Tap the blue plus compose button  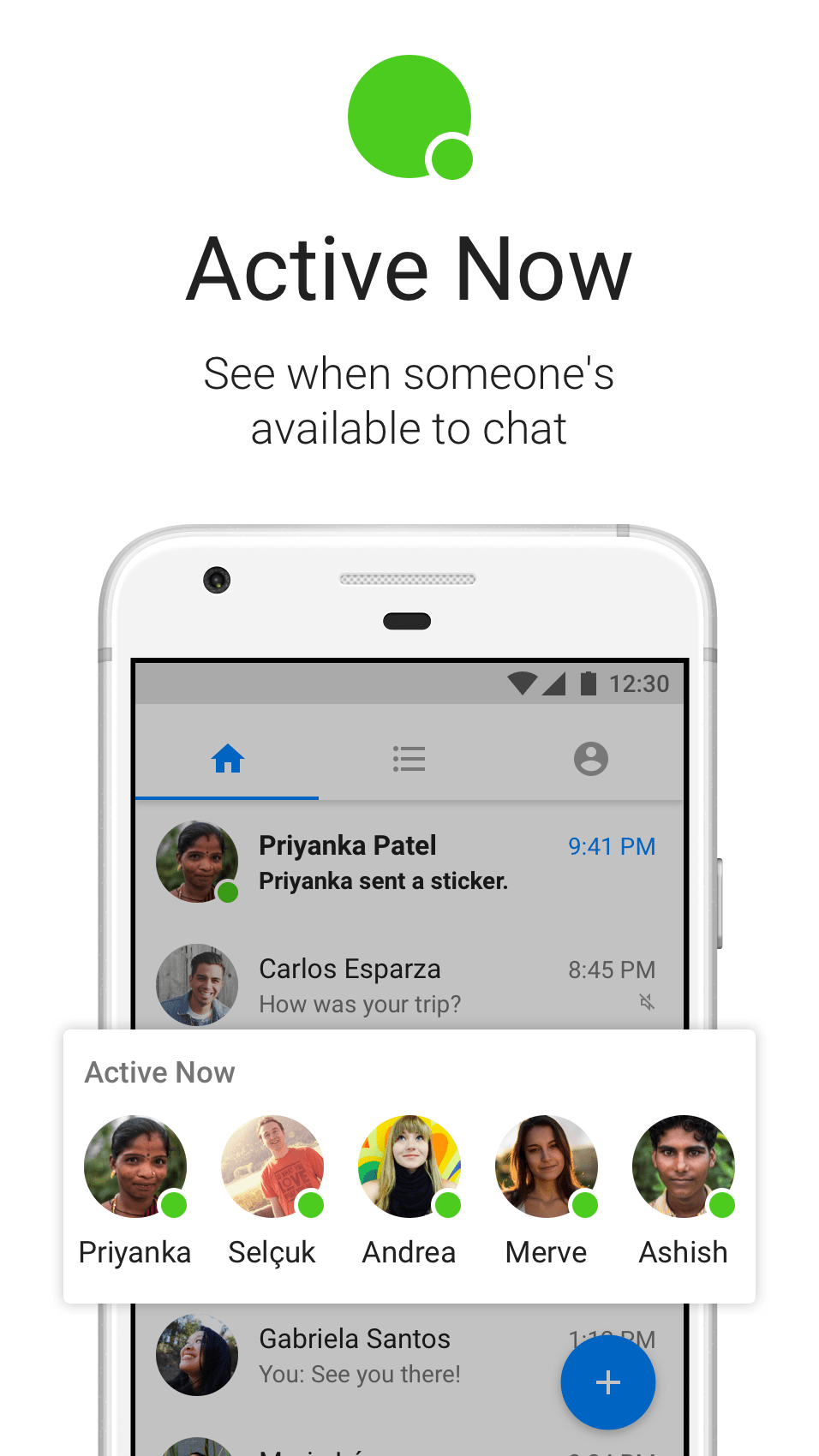(x=608, y=1381)
